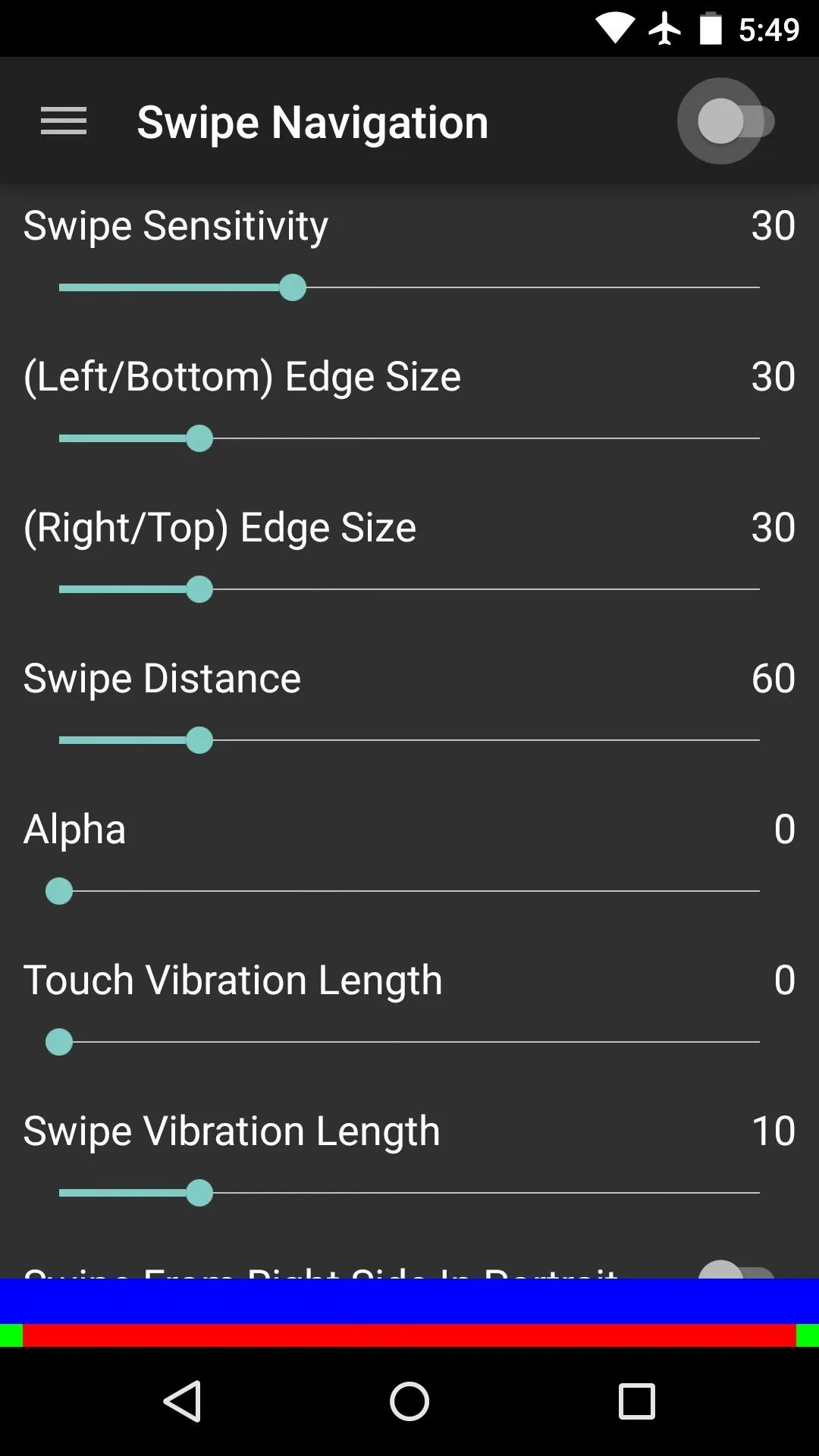Tap the Swipe Sensitivity slider track
The height and width of the screenshot is (1456, 819).
[x=409, y=287]
